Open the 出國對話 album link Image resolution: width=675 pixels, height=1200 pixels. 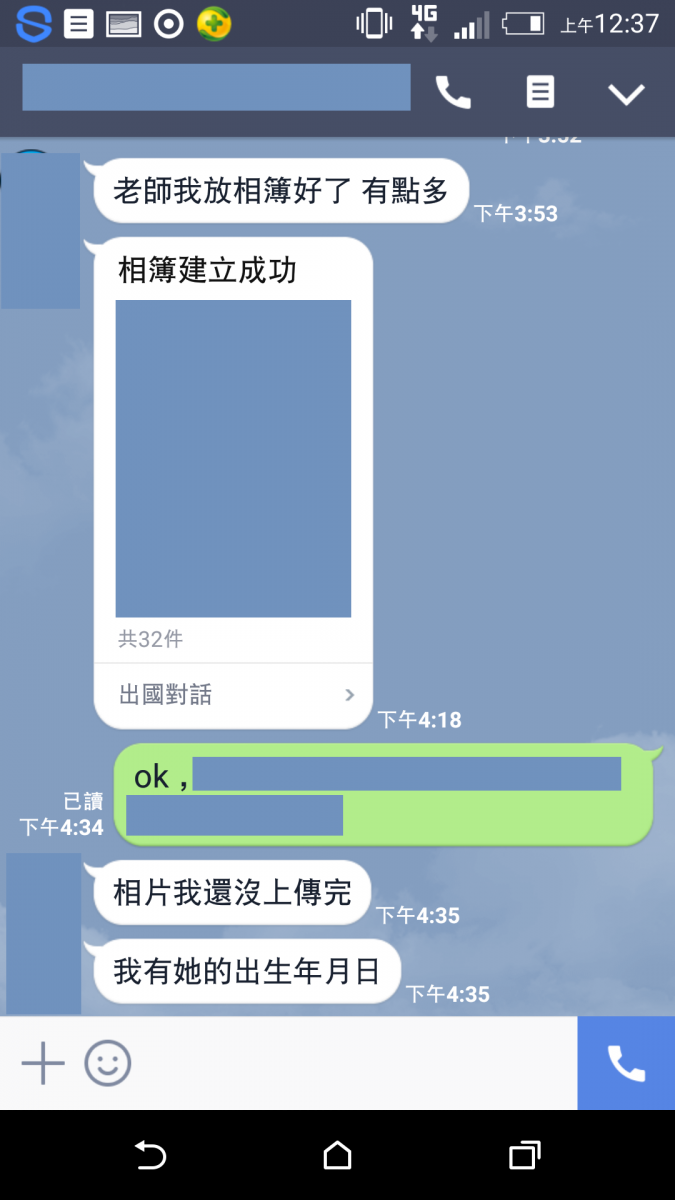pyautogui.click(x=234, y=695)
